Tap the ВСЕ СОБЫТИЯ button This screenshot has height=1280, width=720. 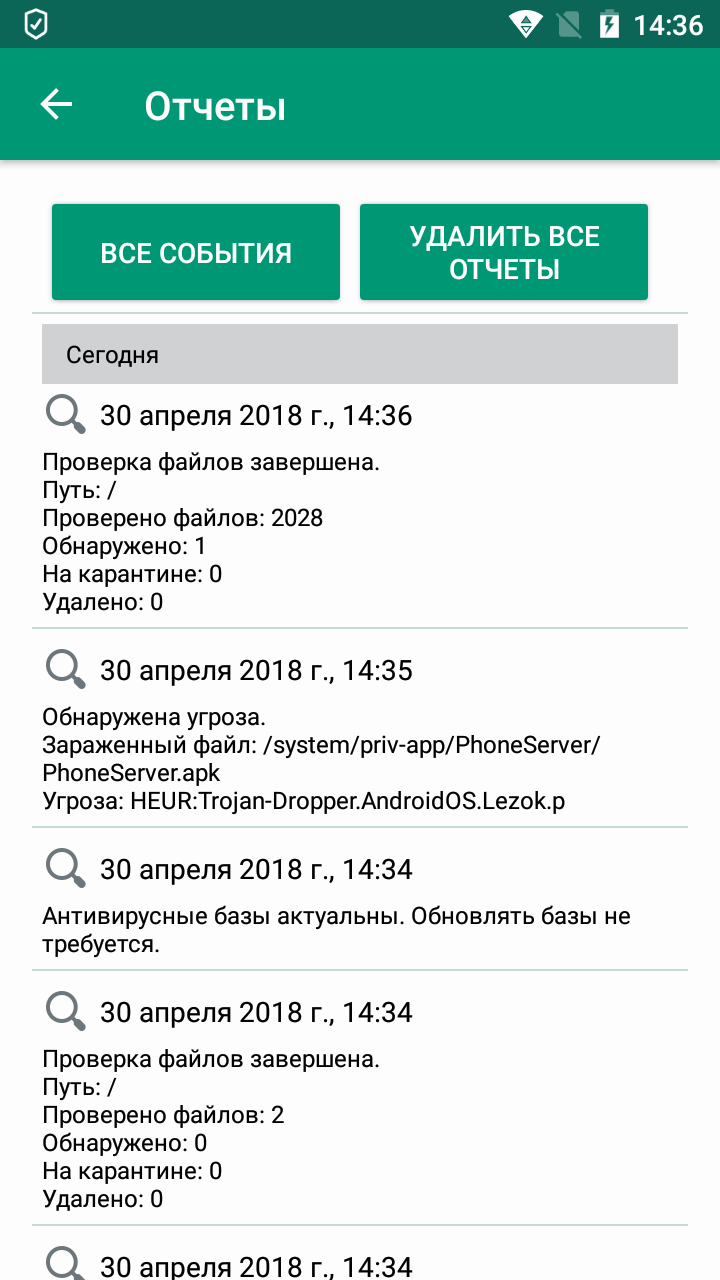(x=196, y=252)
